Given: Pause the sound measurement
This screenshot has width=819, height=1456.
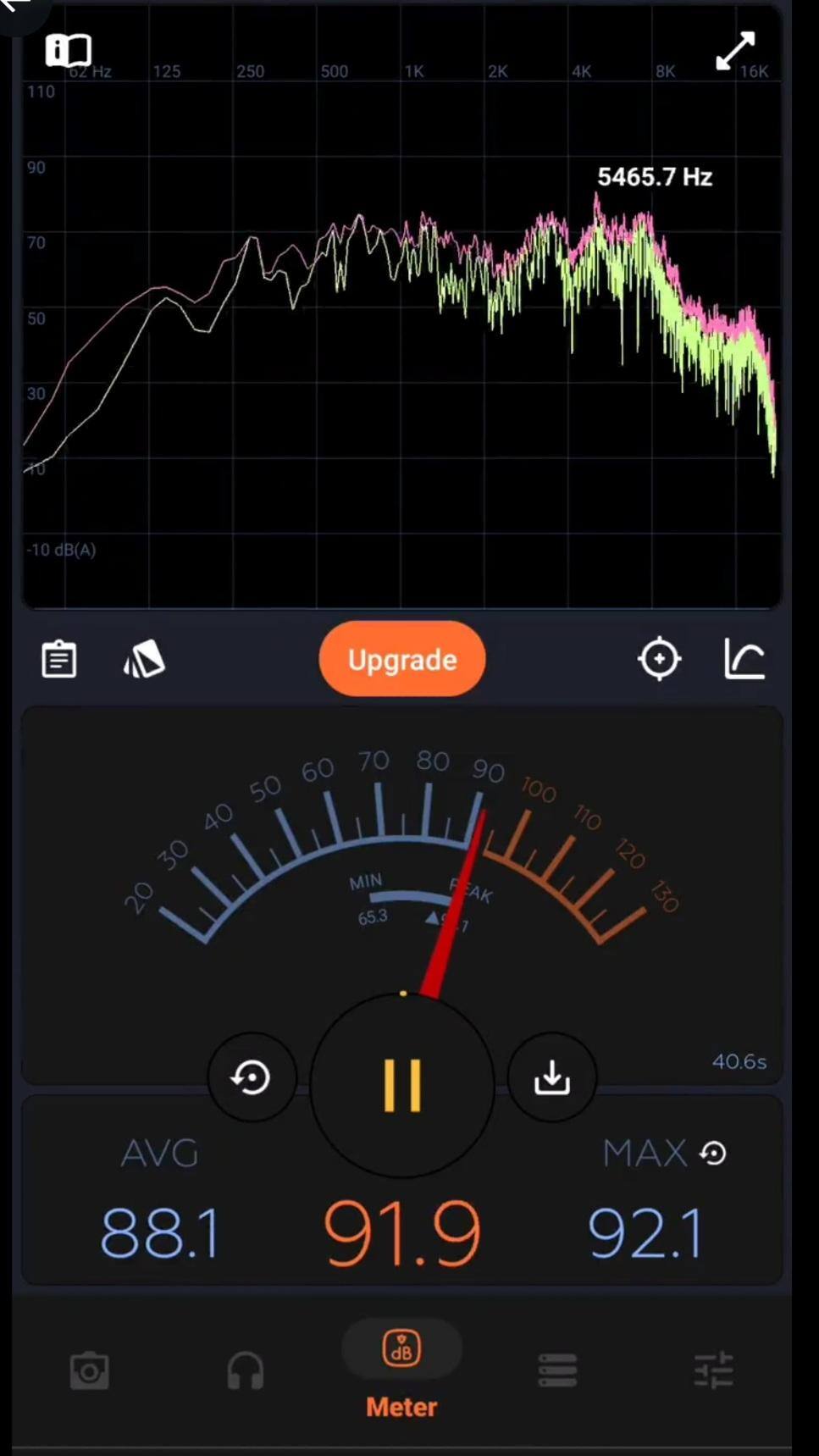Looking at the screenshot, I should (x=402, y=1085).
